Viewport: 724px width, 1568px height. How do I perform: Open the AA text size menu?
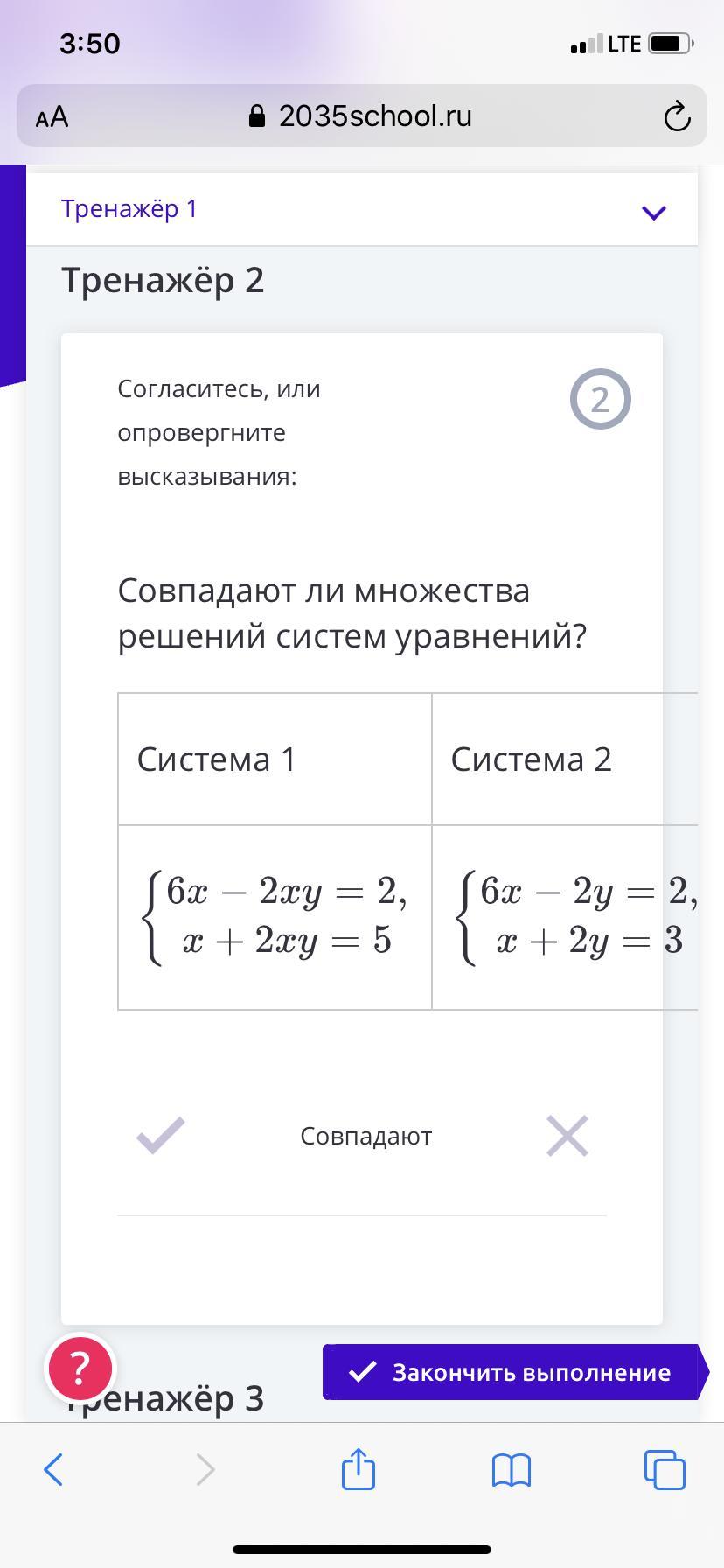click(x=52, y=116)
